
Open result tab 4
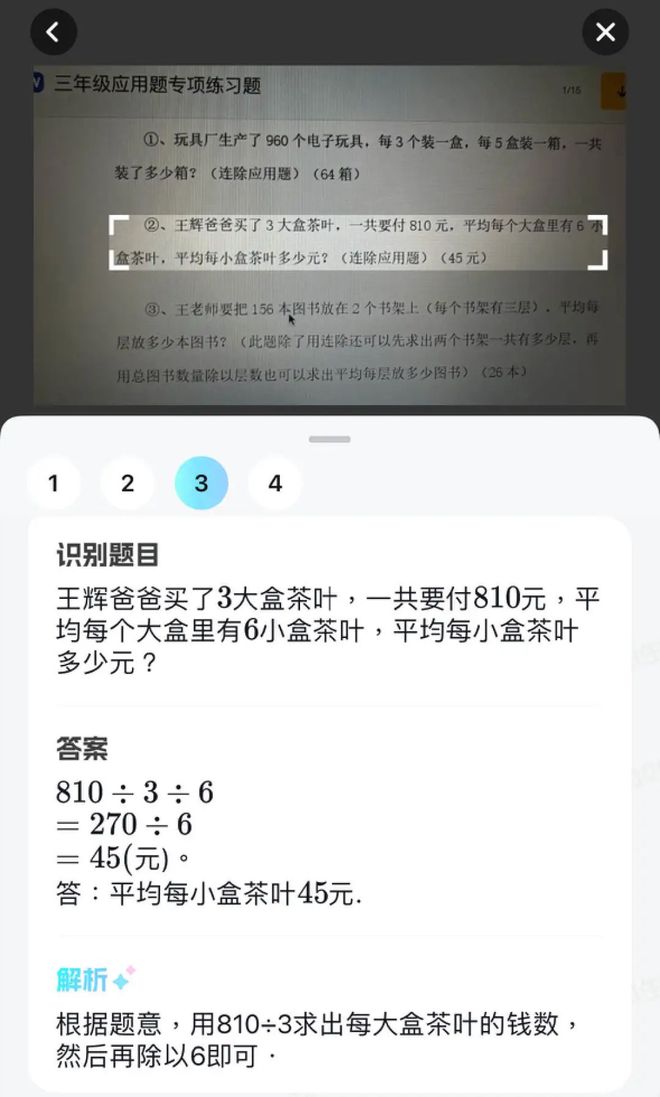(x=275, y=484)
